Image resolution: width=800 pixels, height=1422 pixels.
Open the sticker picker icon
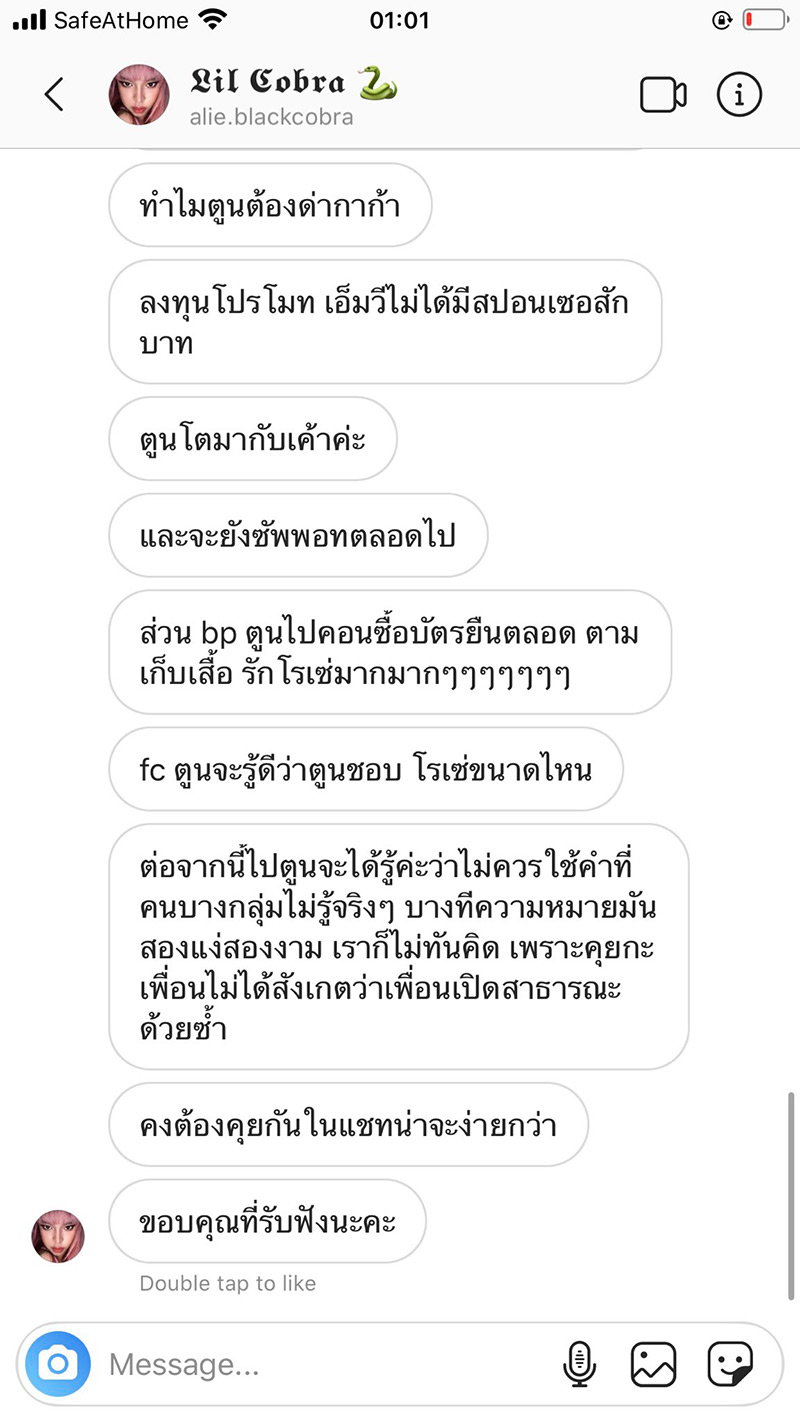730,1363
